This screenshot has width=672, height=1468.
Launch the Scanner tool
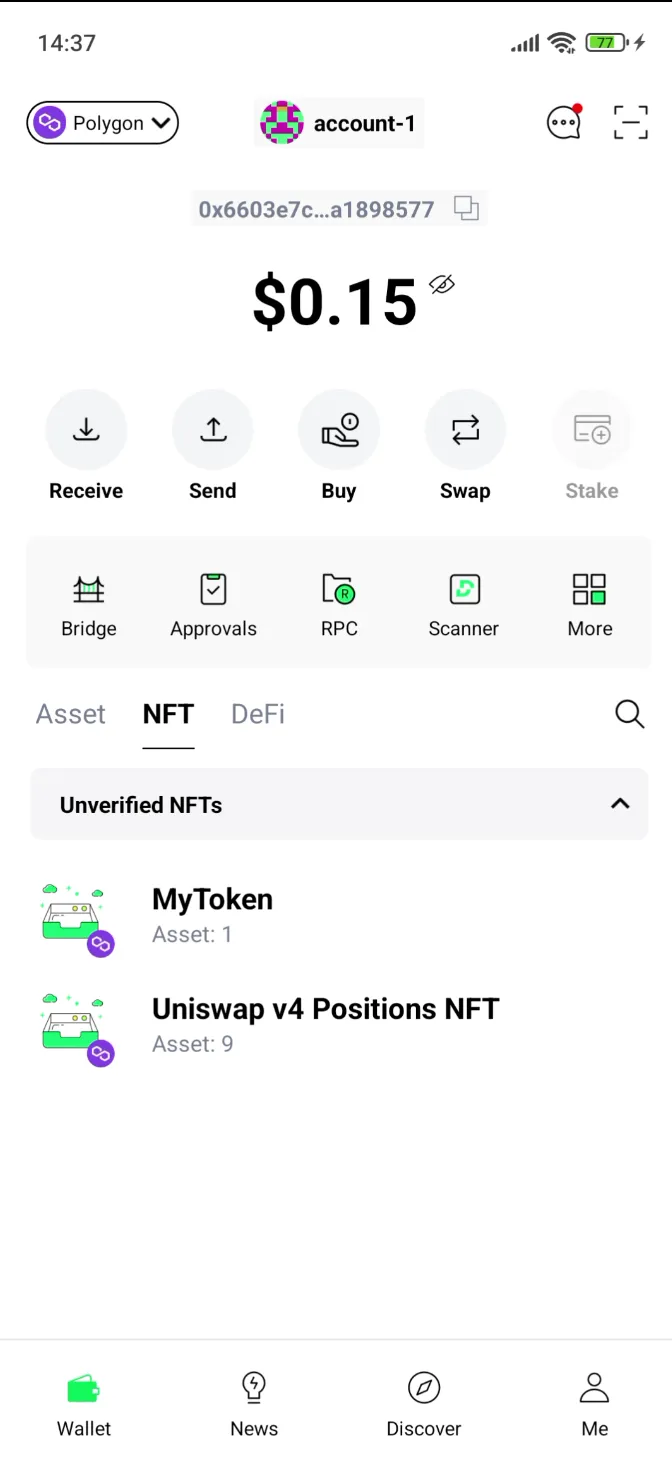coord(464,604)
